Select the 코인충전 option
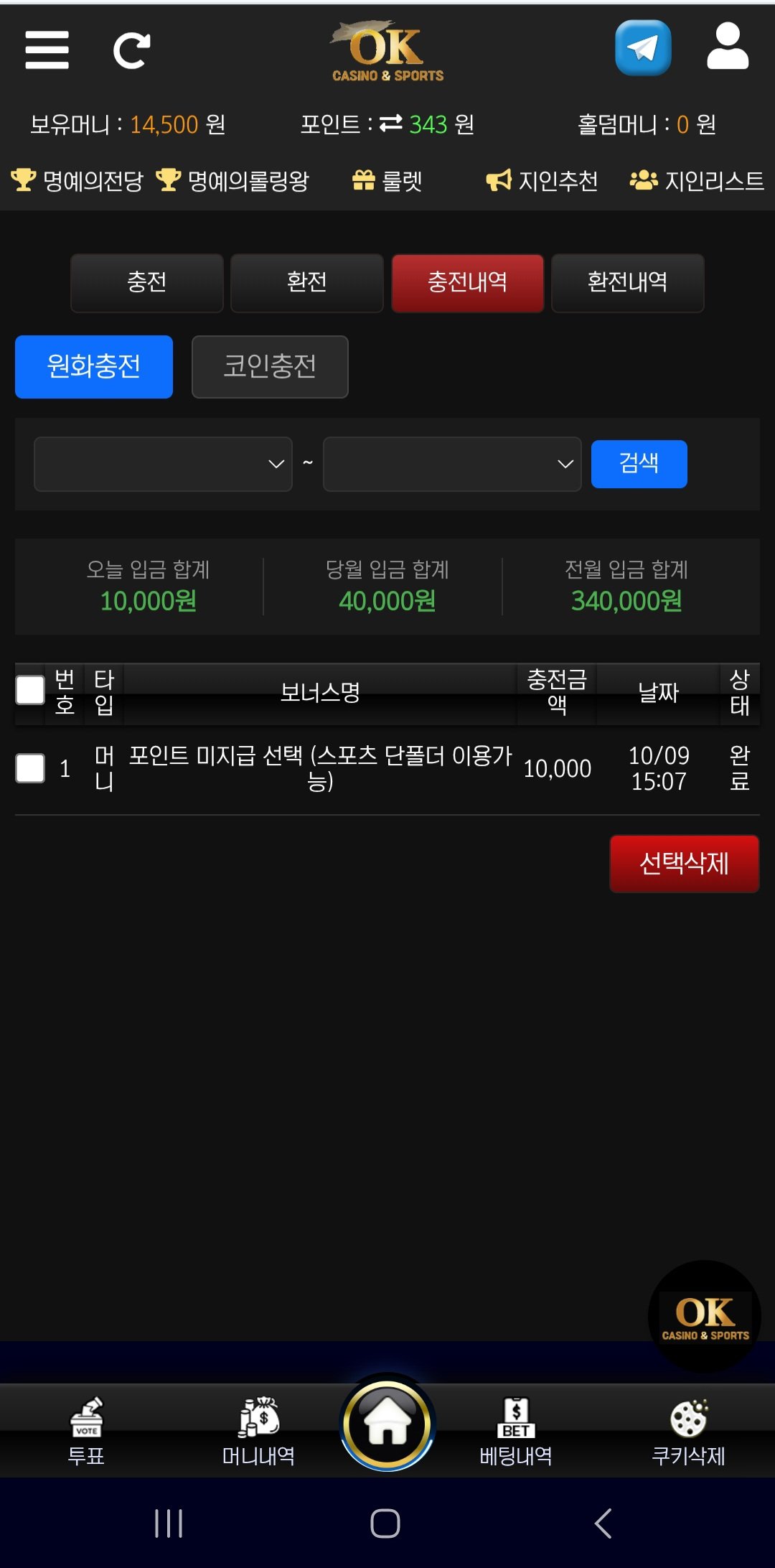This screenshot has height=1568, width=775. [270, 366]
